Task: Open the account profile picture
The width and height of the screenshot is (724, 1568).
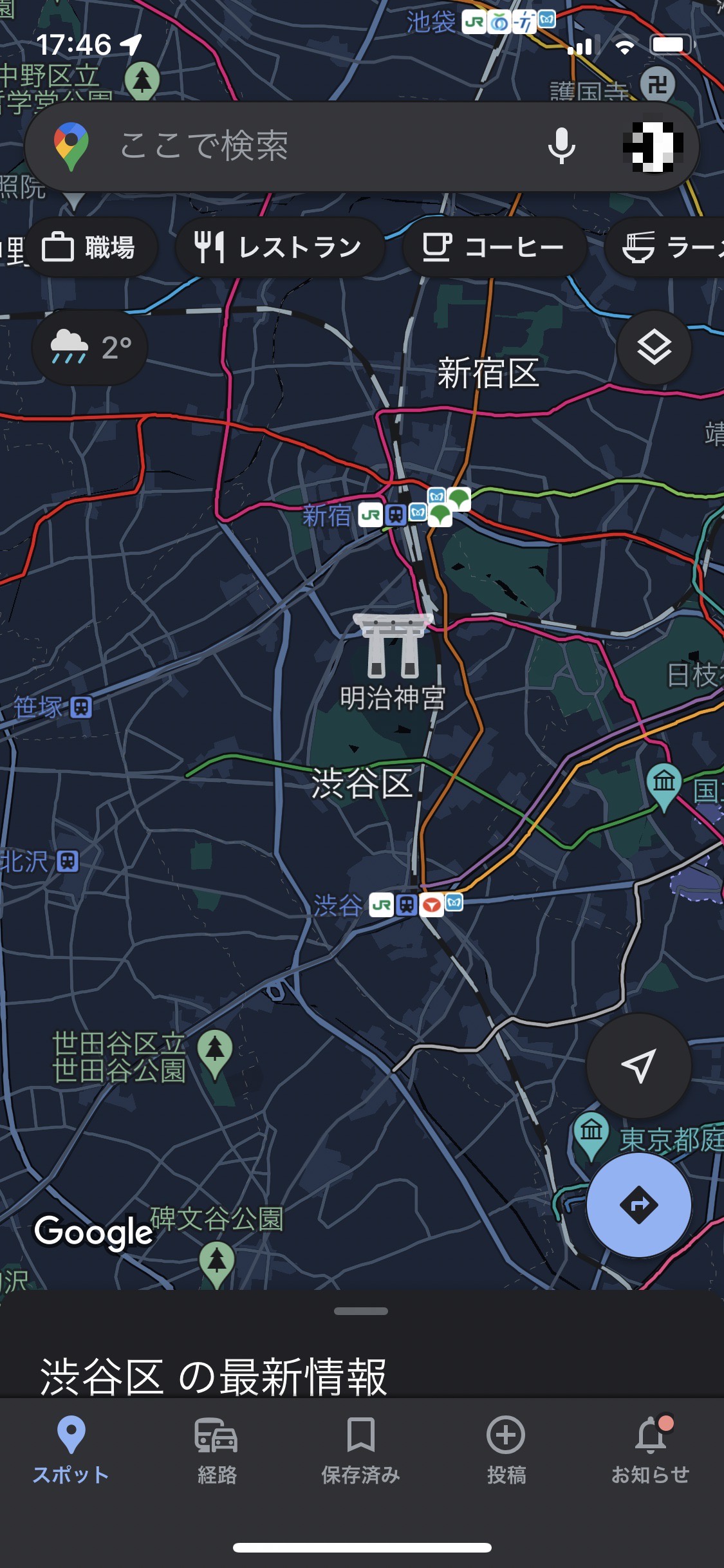Action: coord(653,146)
